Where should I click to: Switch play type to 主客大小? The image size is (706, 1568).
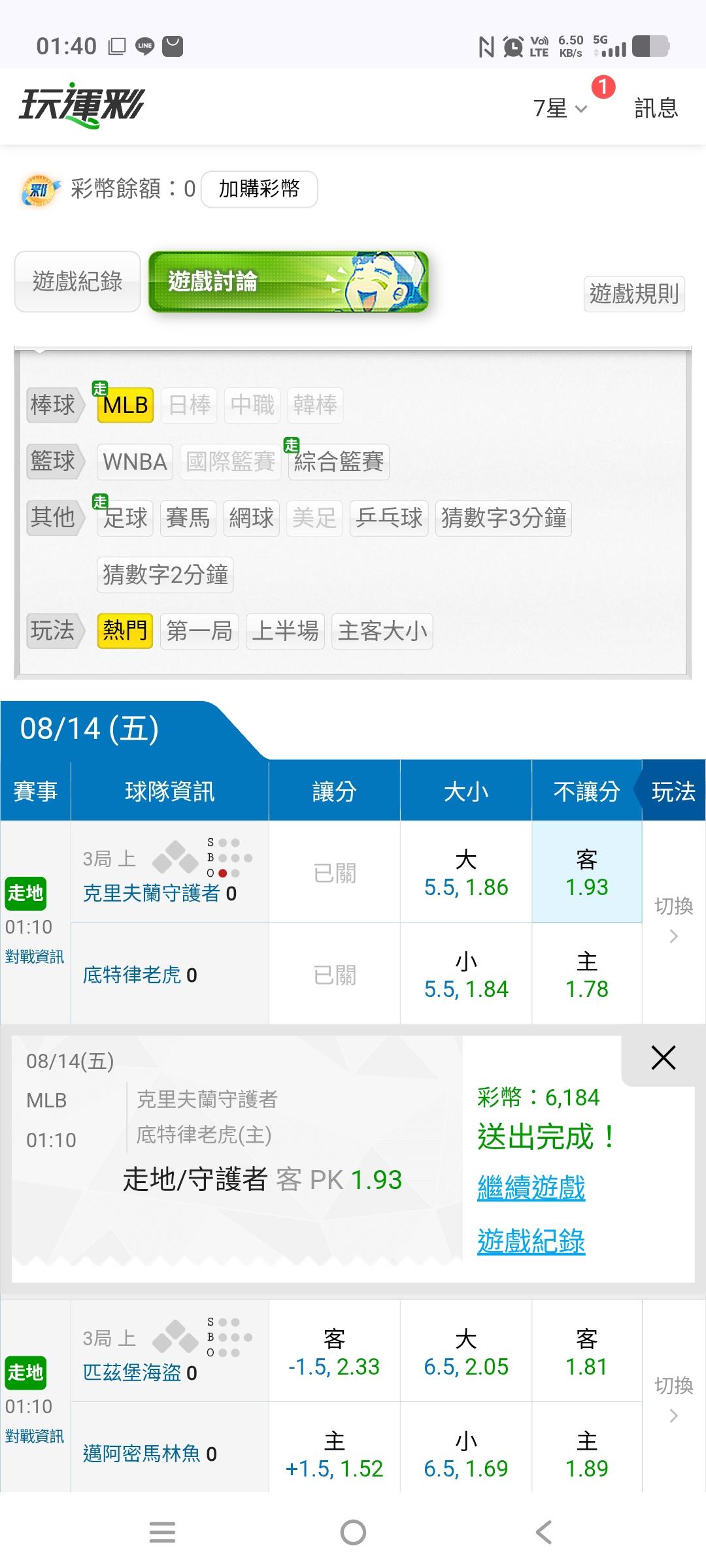click(x=382, y=631)
